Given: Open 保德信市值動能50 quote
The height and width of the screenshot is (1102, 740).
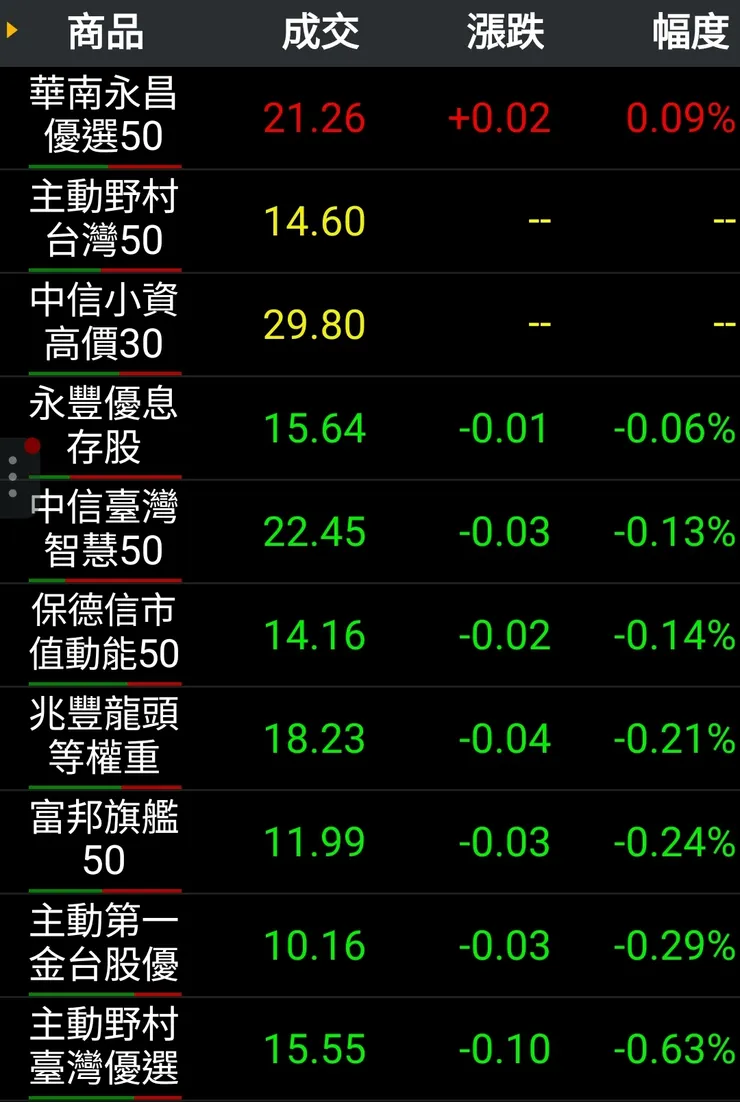Looking at the screenshot, I should coord(104,635).
